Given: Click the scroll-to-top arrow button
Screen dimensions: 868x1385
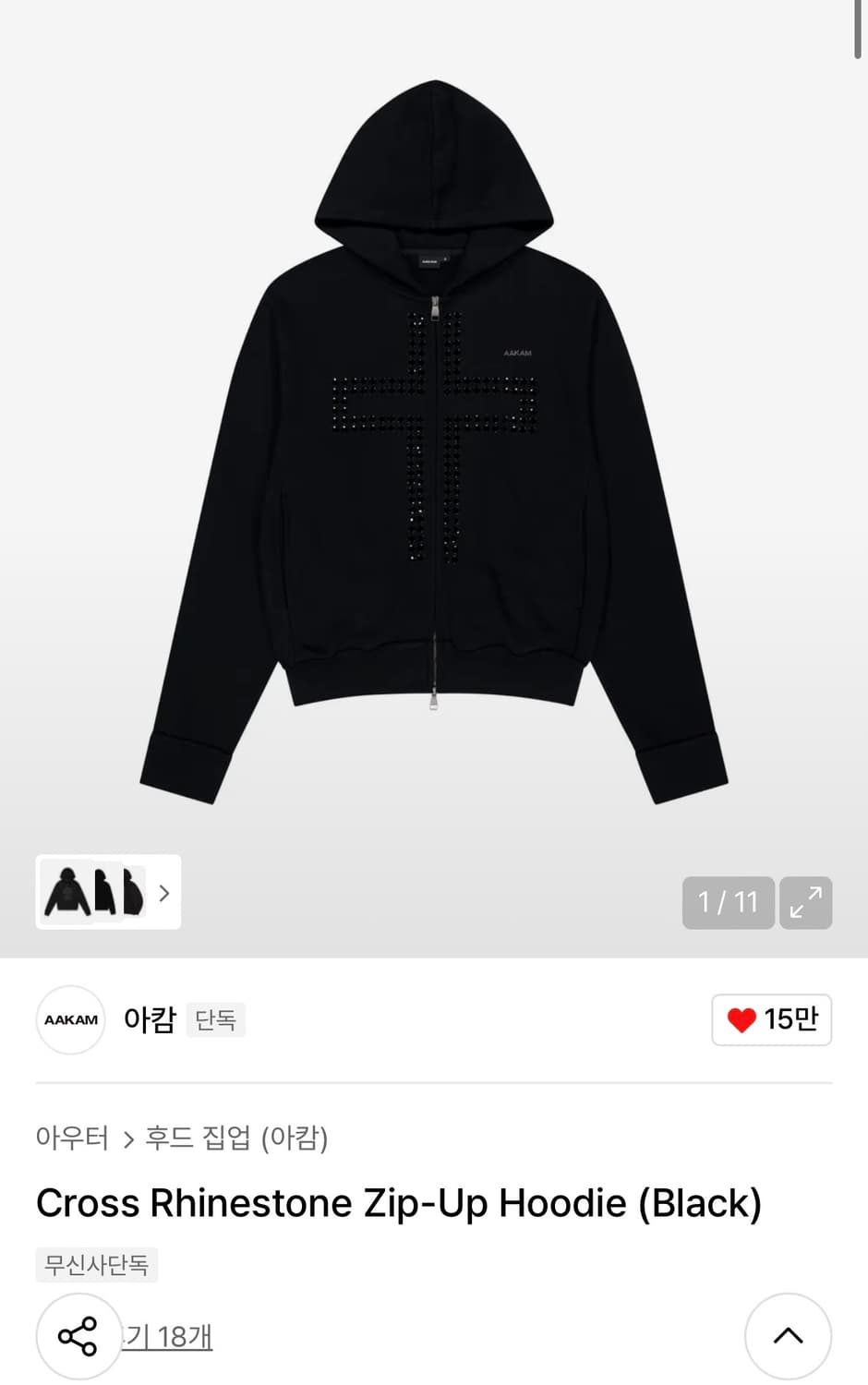Looking at the screenshot, I should click(788, 1334).
